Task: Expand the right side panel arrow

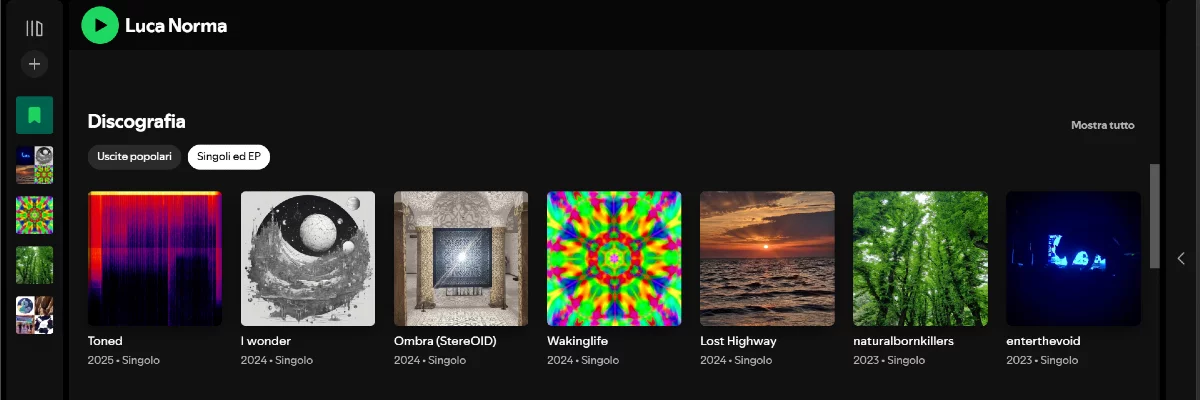Action: coord(1183,258)
